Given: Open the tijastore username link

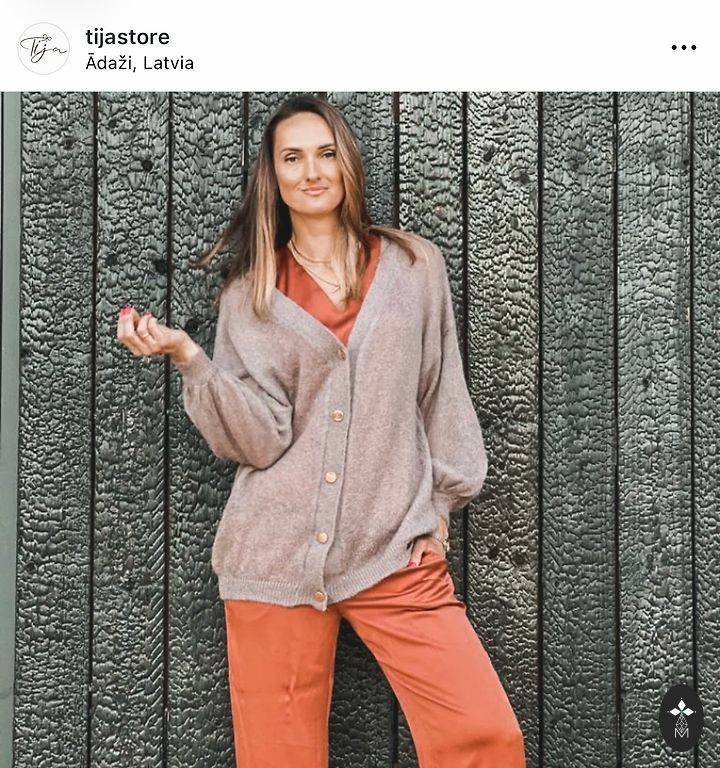Looking at the screenshot, I should [x=127, y=37].
